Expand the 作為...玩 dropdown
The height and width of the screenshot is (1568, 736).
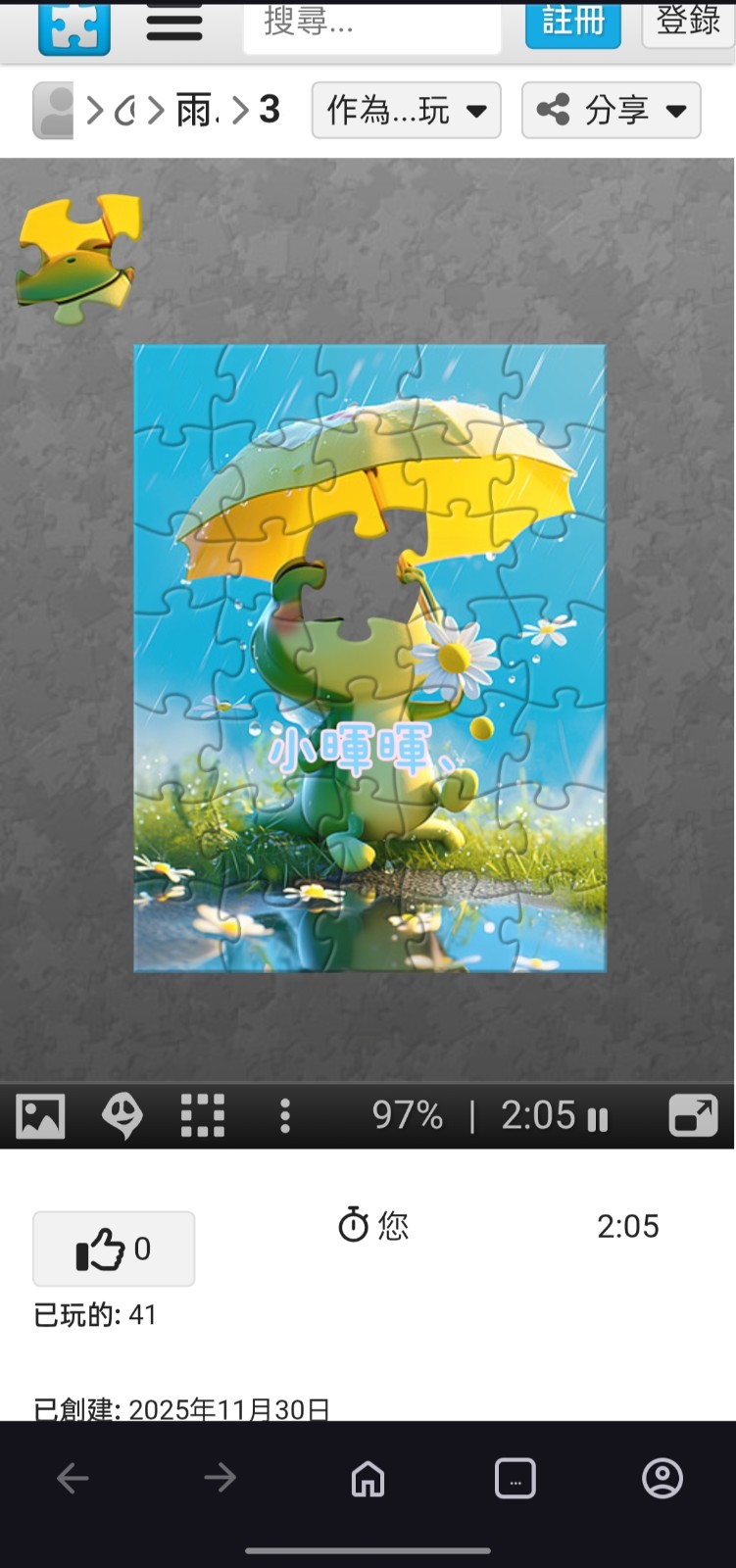(406, 111)
